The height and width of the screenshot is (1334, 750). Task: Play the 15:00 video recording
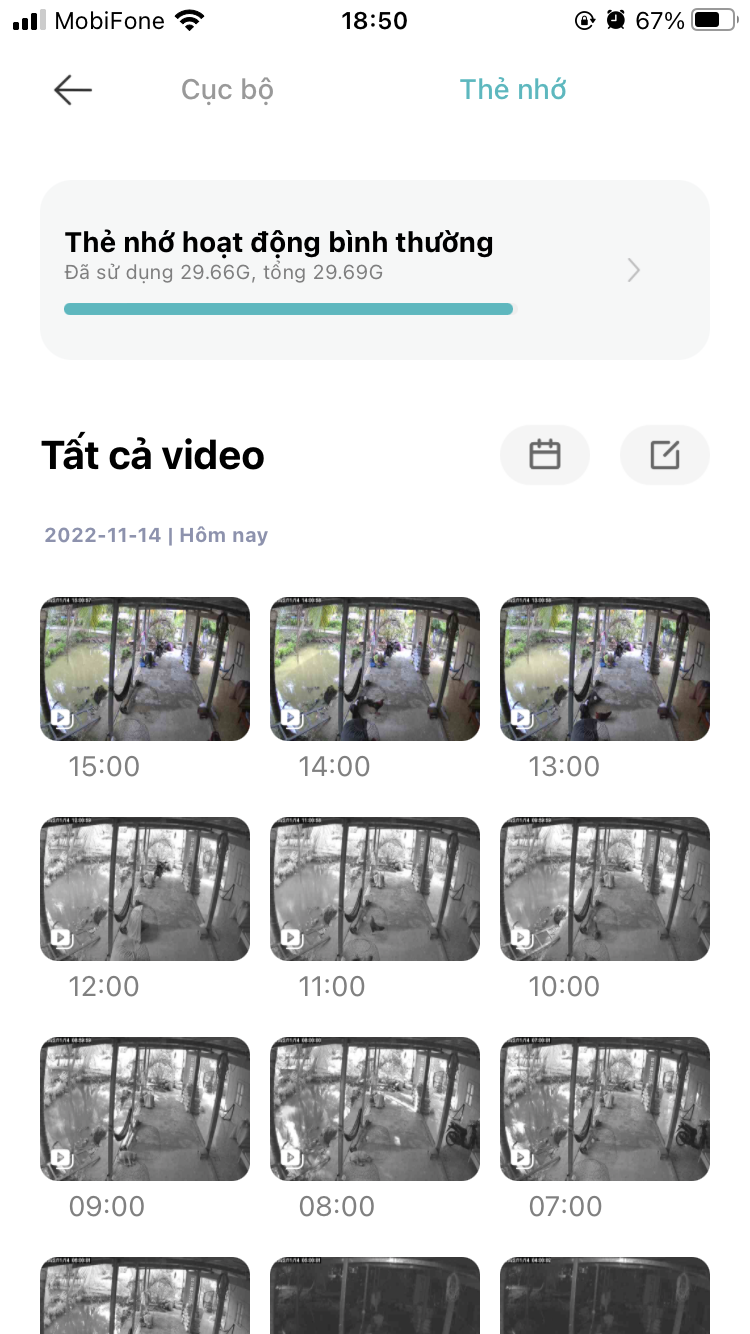145,668
